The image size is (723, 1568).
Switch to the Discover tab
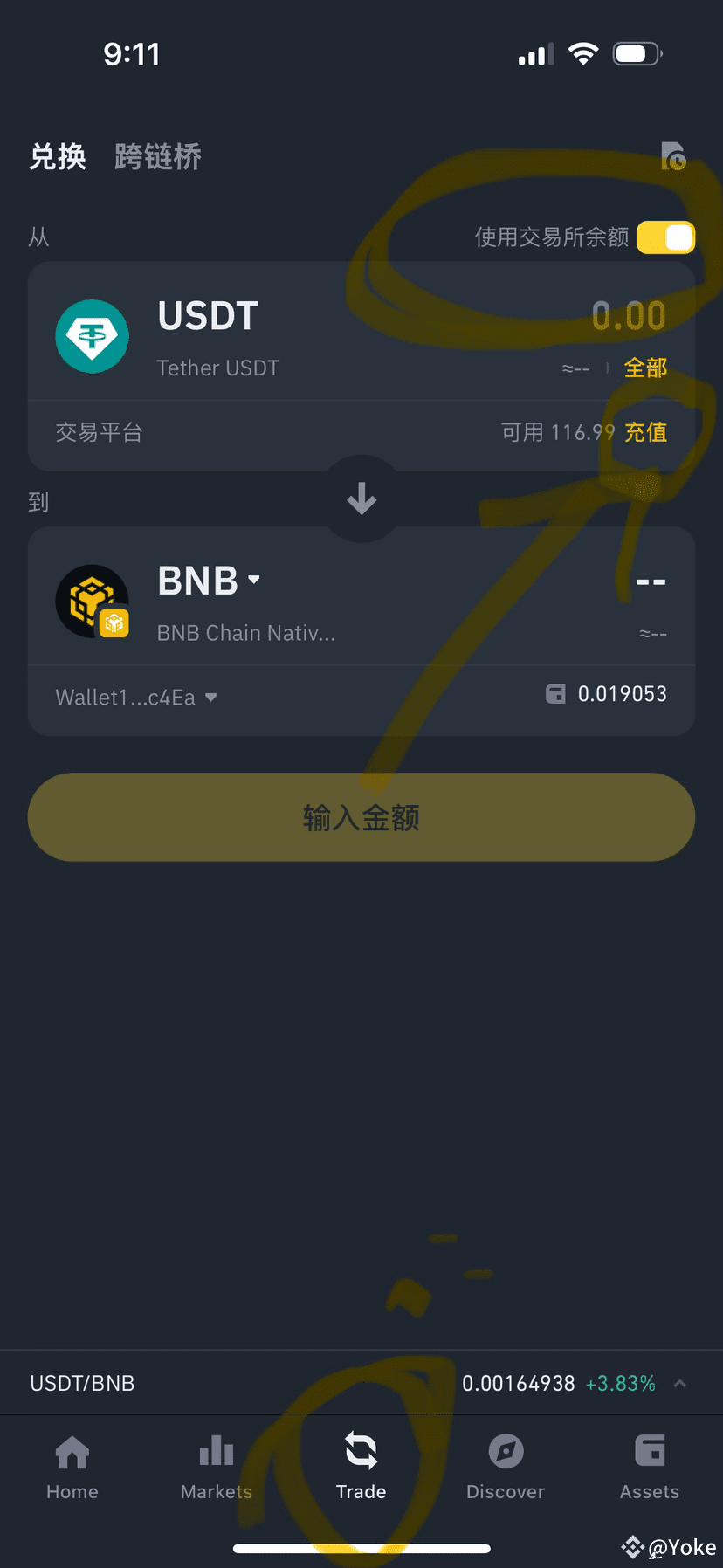(x=506, y=1468)
